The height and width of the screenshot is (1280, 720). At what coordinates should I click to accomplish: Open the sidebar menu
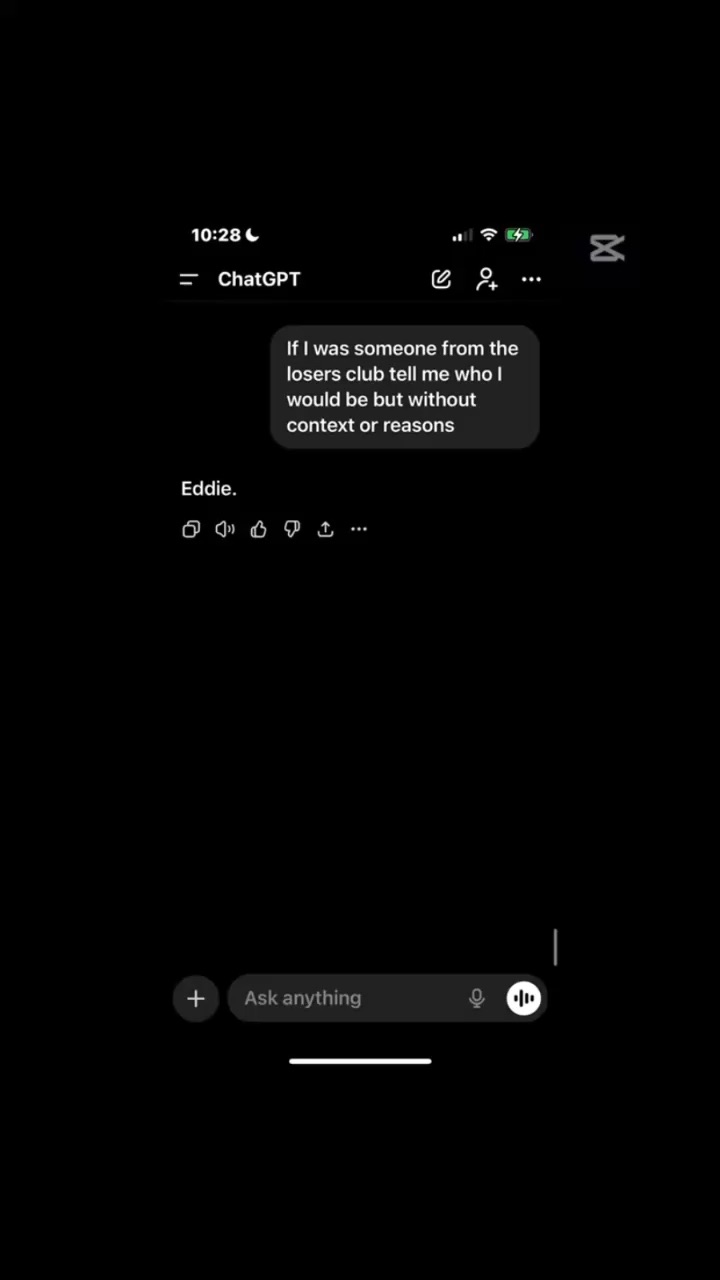[x=188, y=280]
